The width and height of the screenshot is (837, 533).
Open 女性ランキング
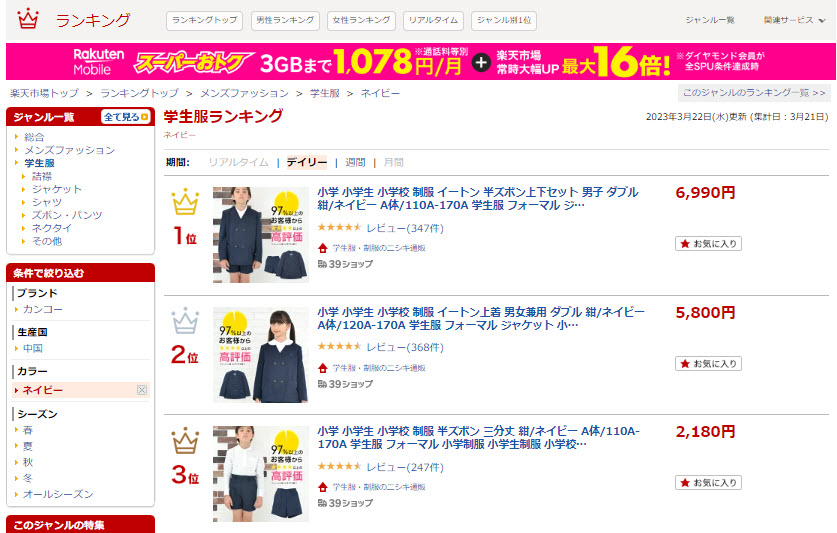point(361,20)
